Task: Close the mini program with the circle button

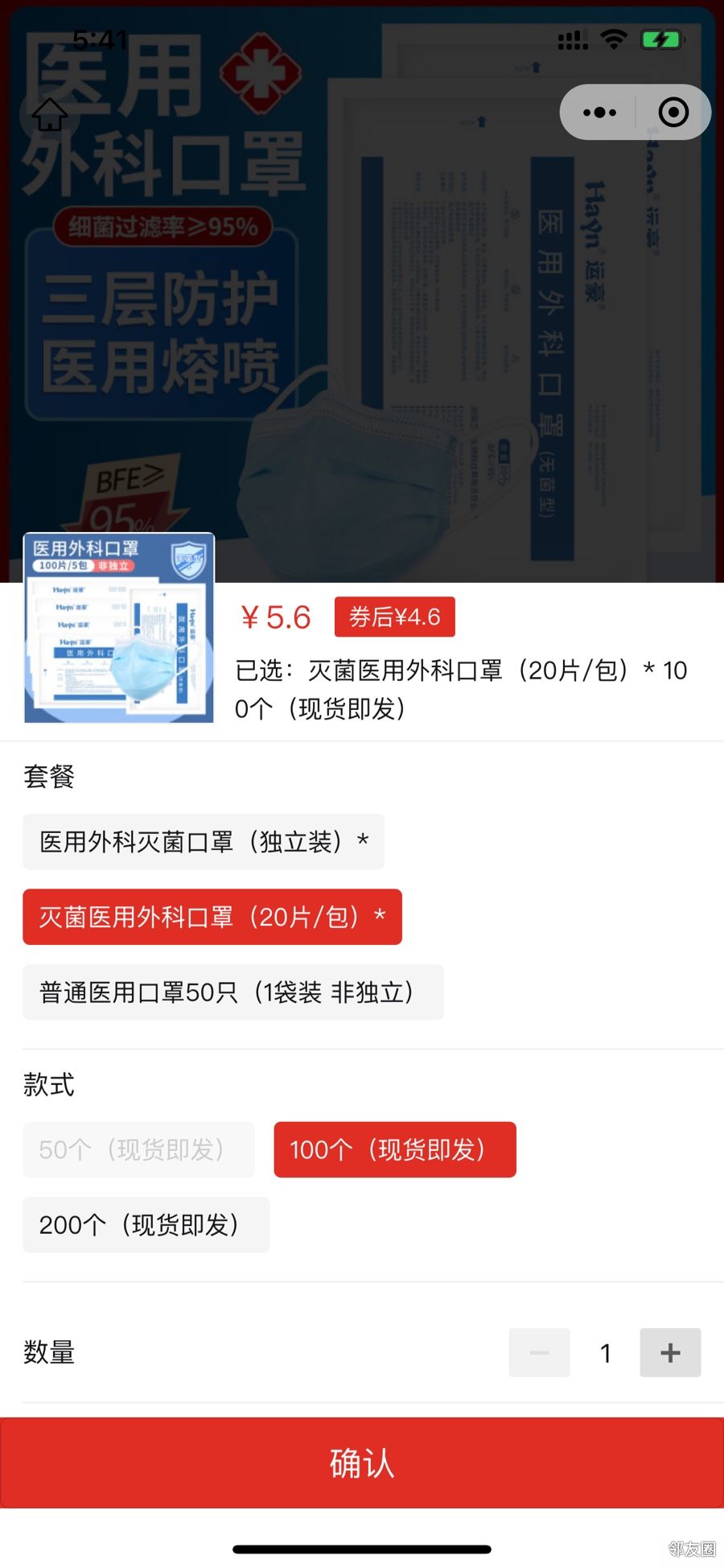Action: pos(673,113)
